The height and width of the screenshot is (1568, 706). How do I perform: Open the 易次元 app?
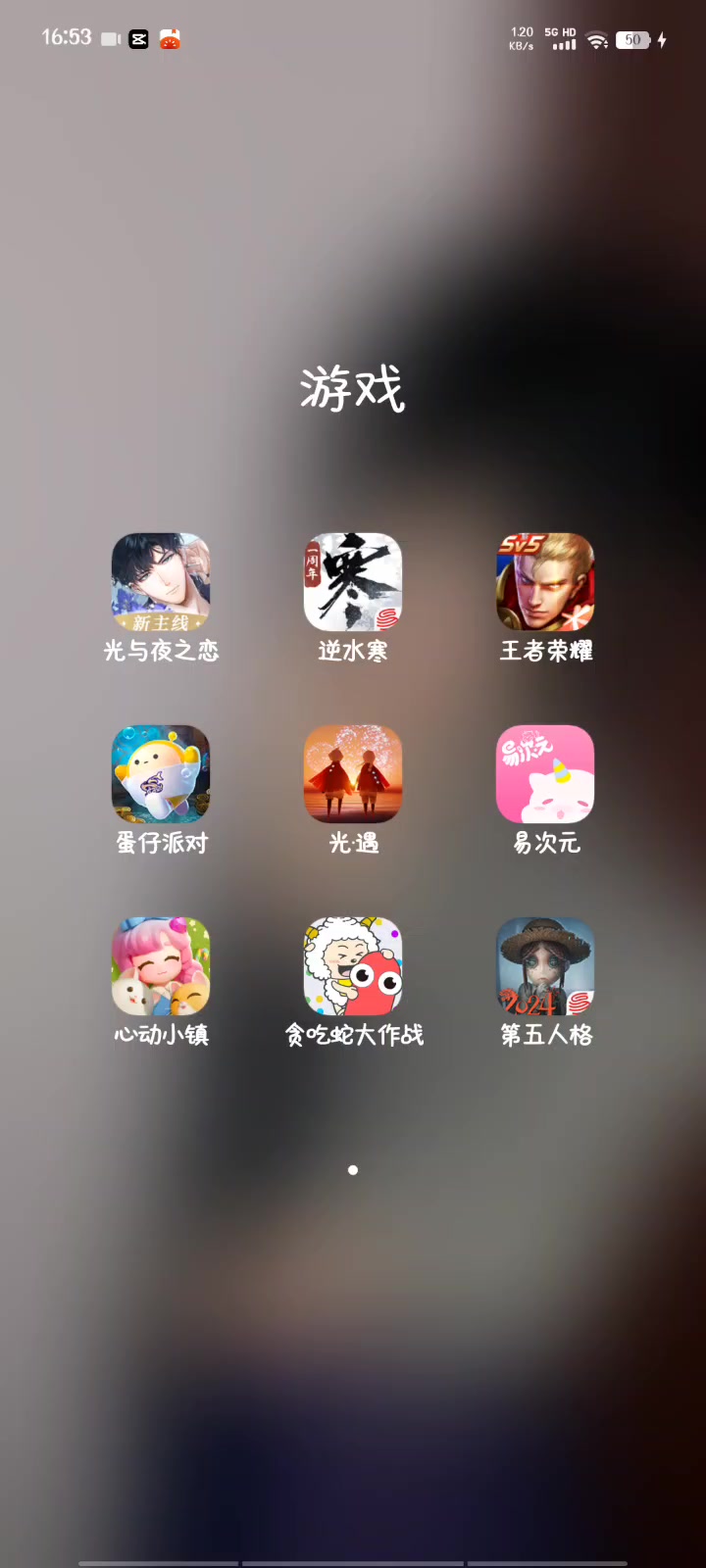tap(545, 774)
